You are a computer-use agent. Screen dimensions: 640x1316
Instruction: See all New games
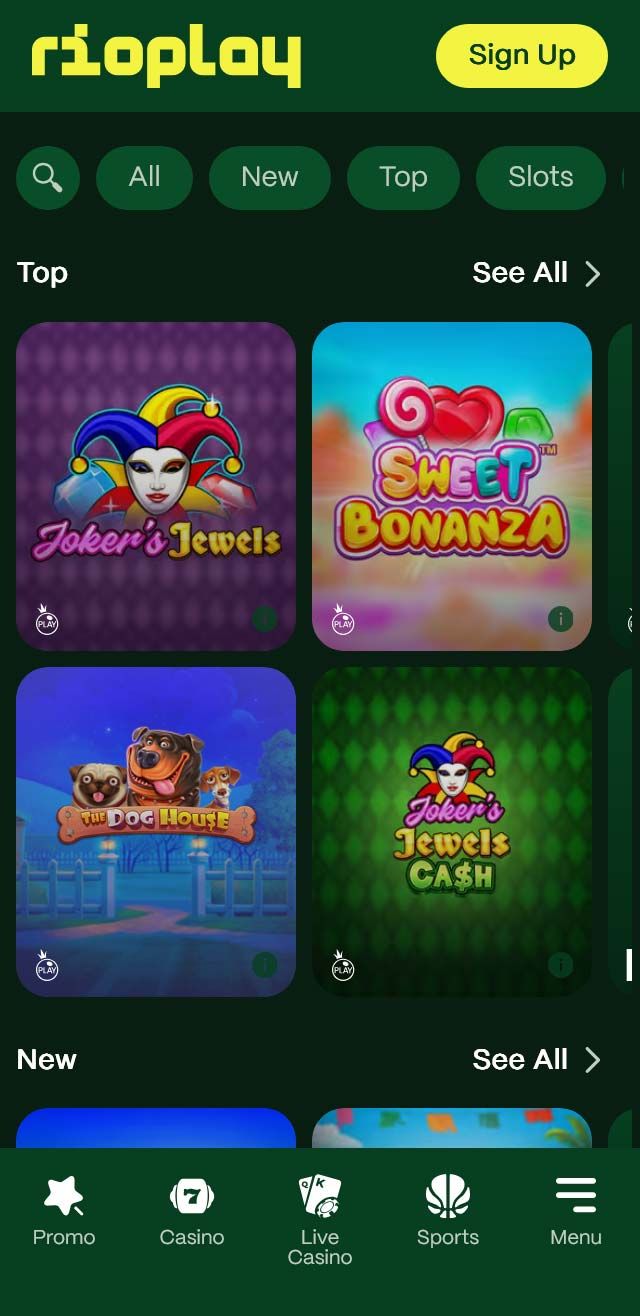pyautogui.click(x=536, y=1060)
